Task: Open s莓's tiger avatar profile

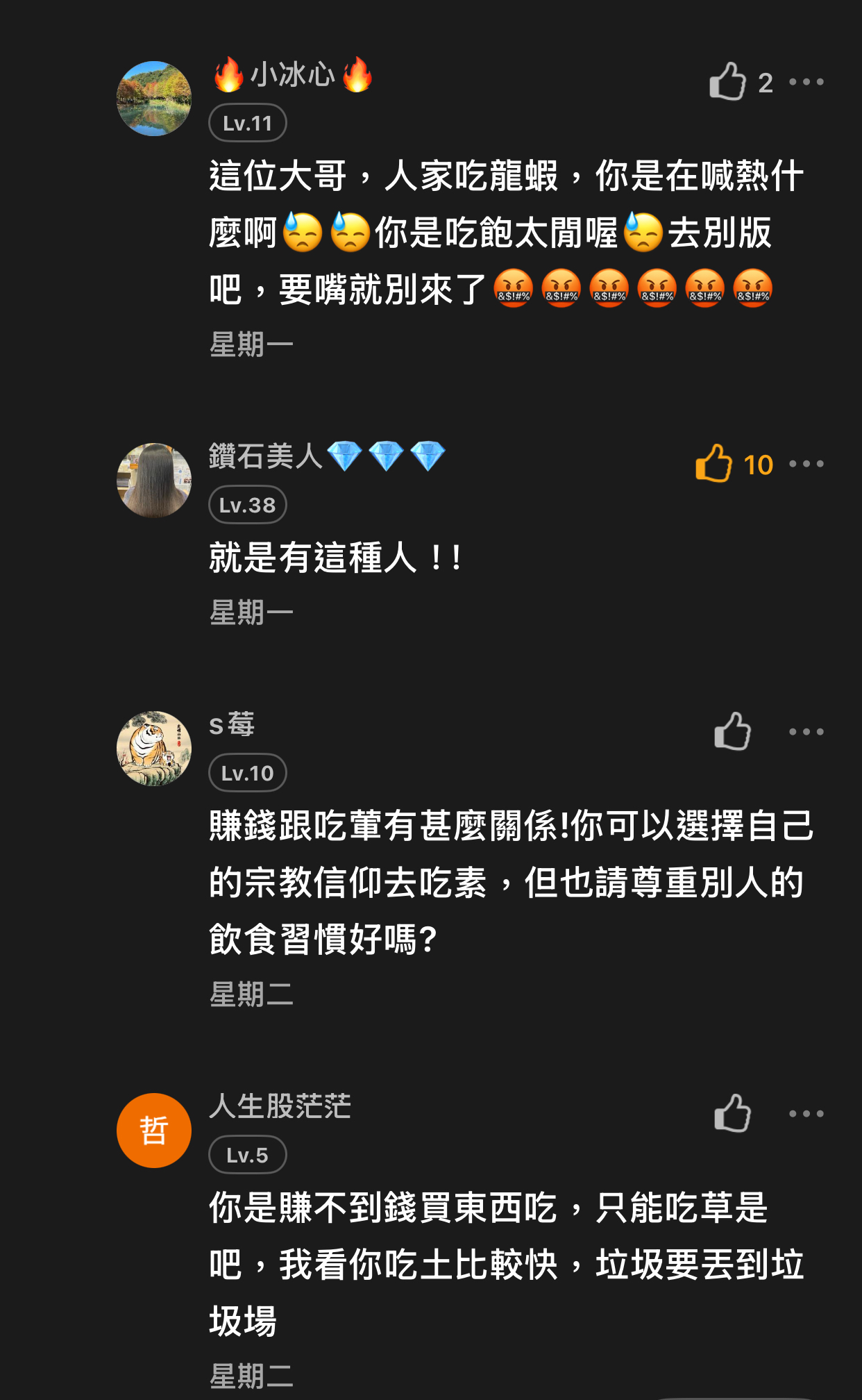Action: tap(154, 749)
